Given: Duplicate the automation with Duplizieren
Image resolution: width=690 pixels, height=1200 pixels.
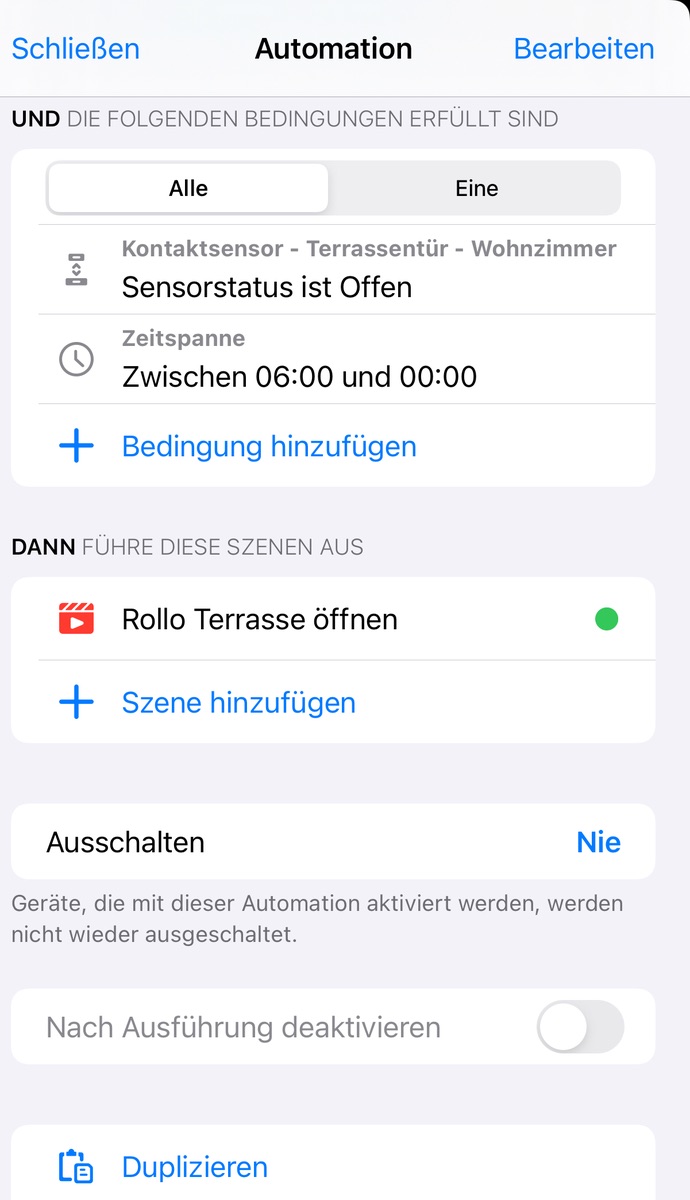Looking at the screenshot, I should pos(194,1167).
